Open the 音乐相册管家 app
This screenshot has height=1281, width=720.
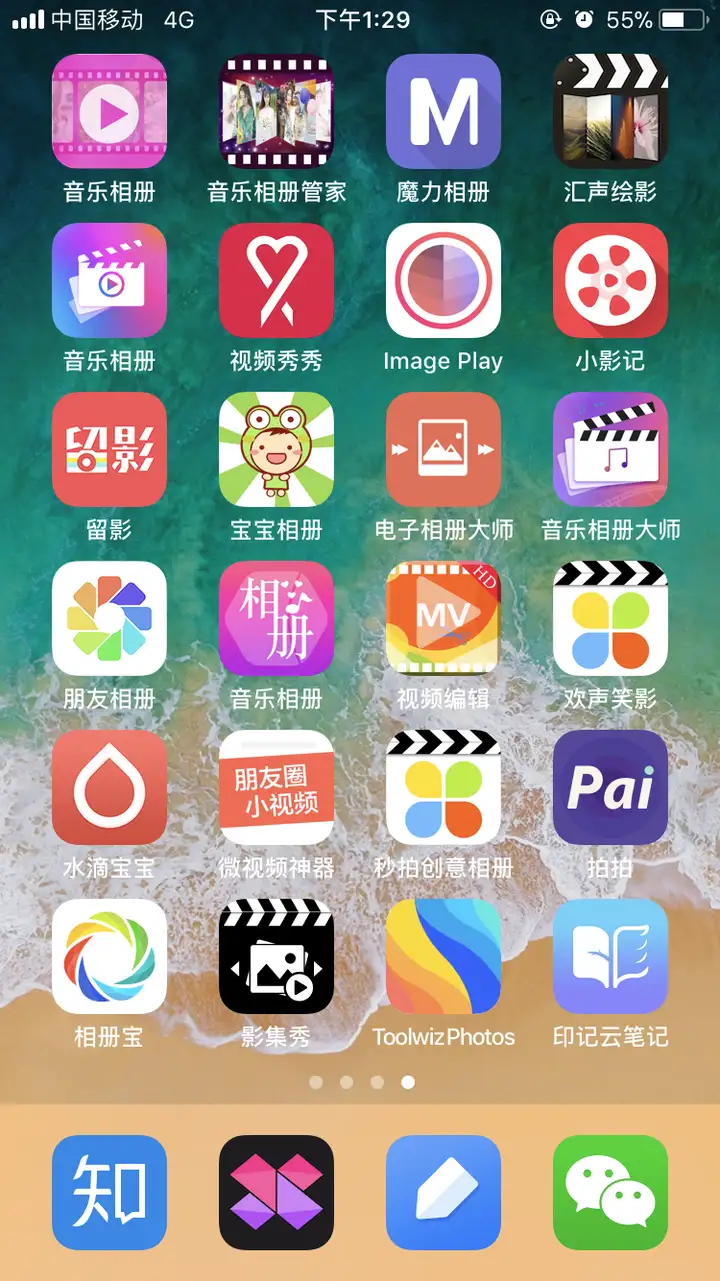click(x=276, y=111)
